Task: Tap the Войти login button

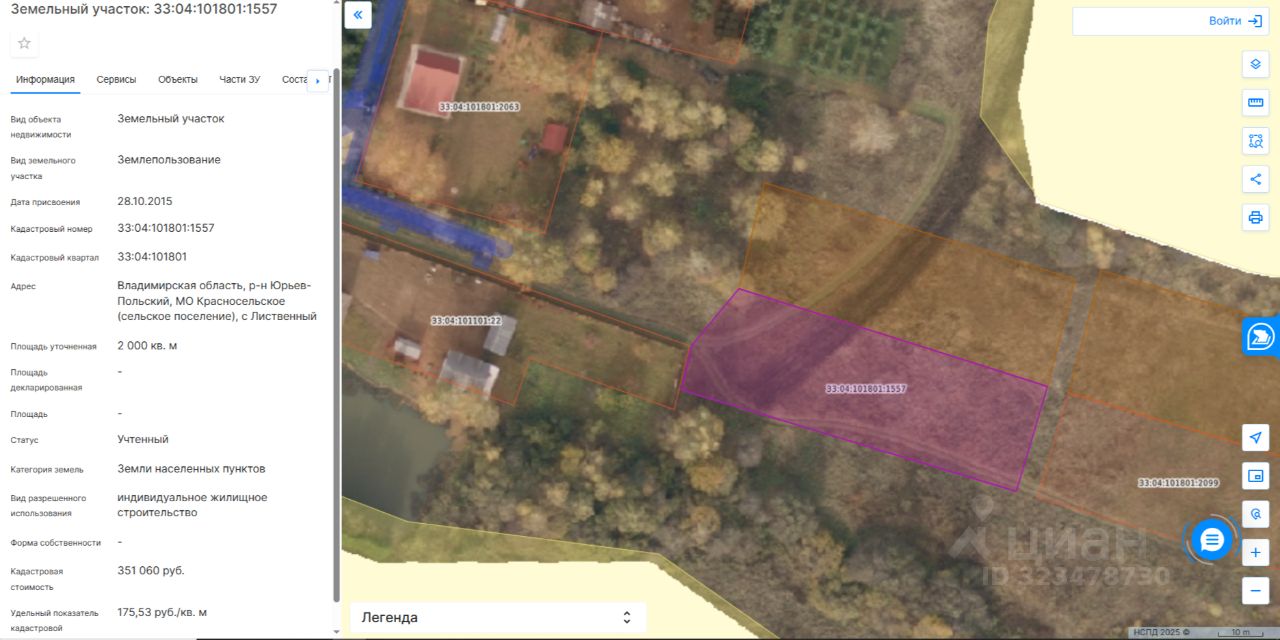Action: [x=1236, y=21]
